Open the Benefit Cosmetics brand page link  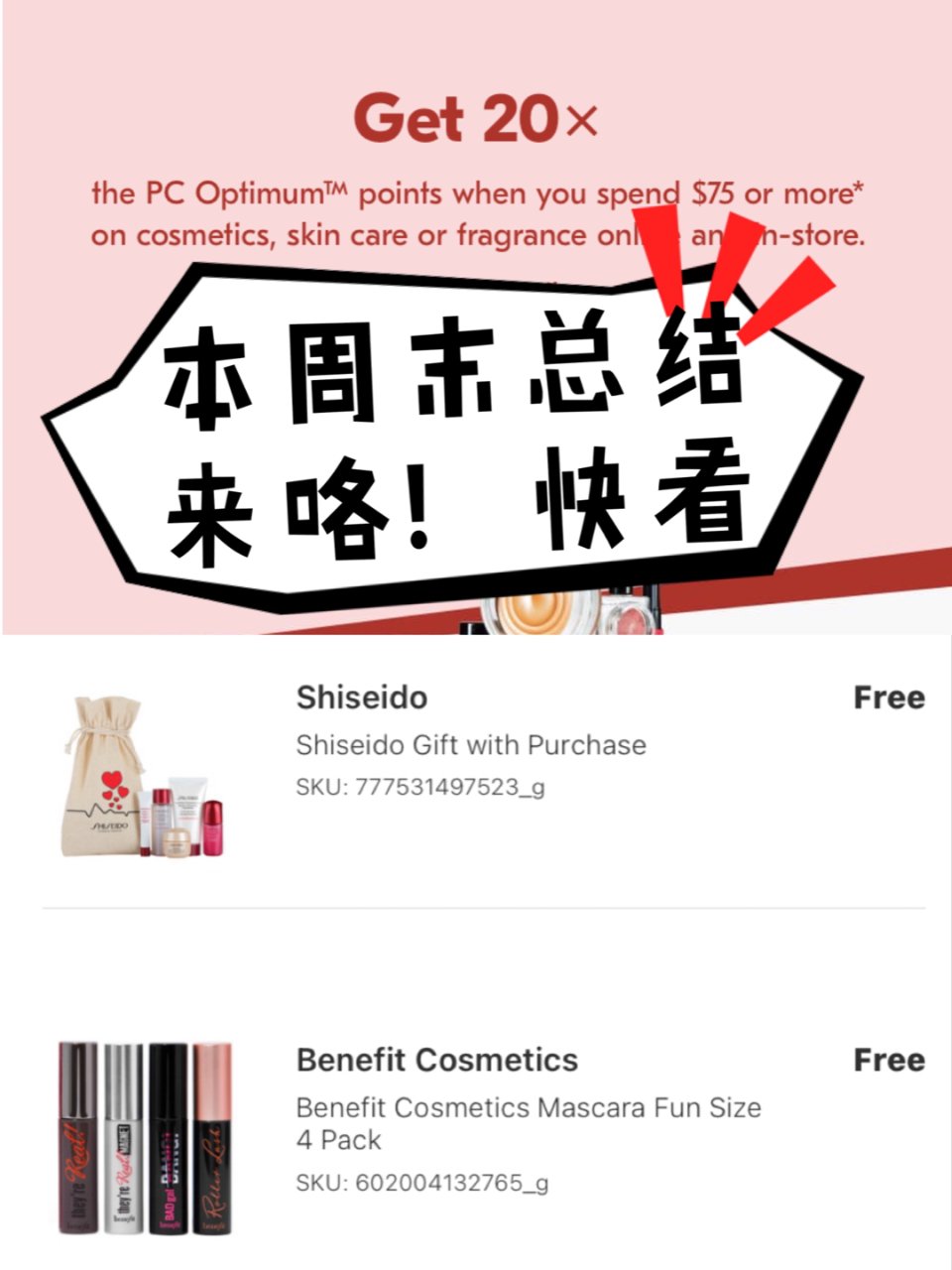tap(436, 1060)
